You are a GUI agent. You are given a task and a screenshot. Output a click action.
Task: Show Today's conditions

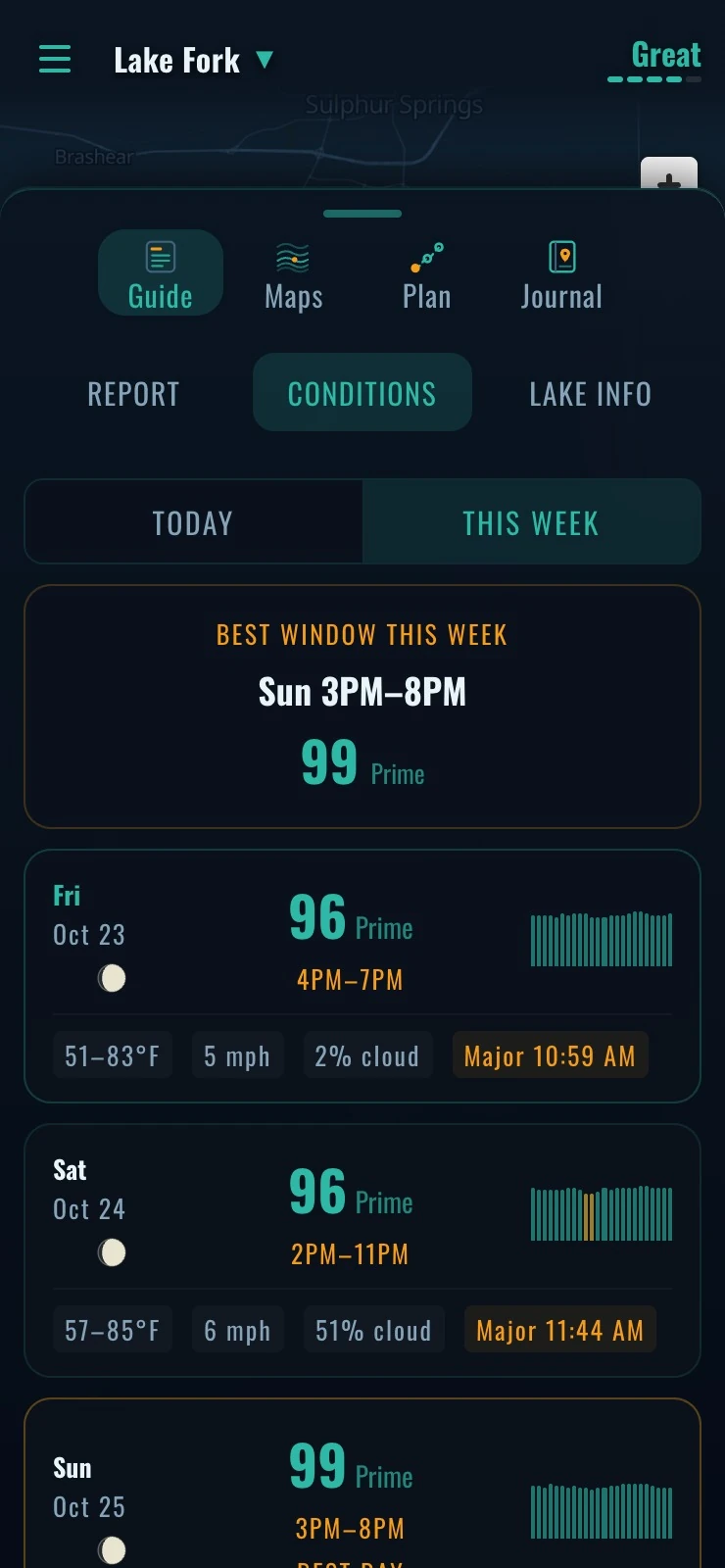coord(193,522)
